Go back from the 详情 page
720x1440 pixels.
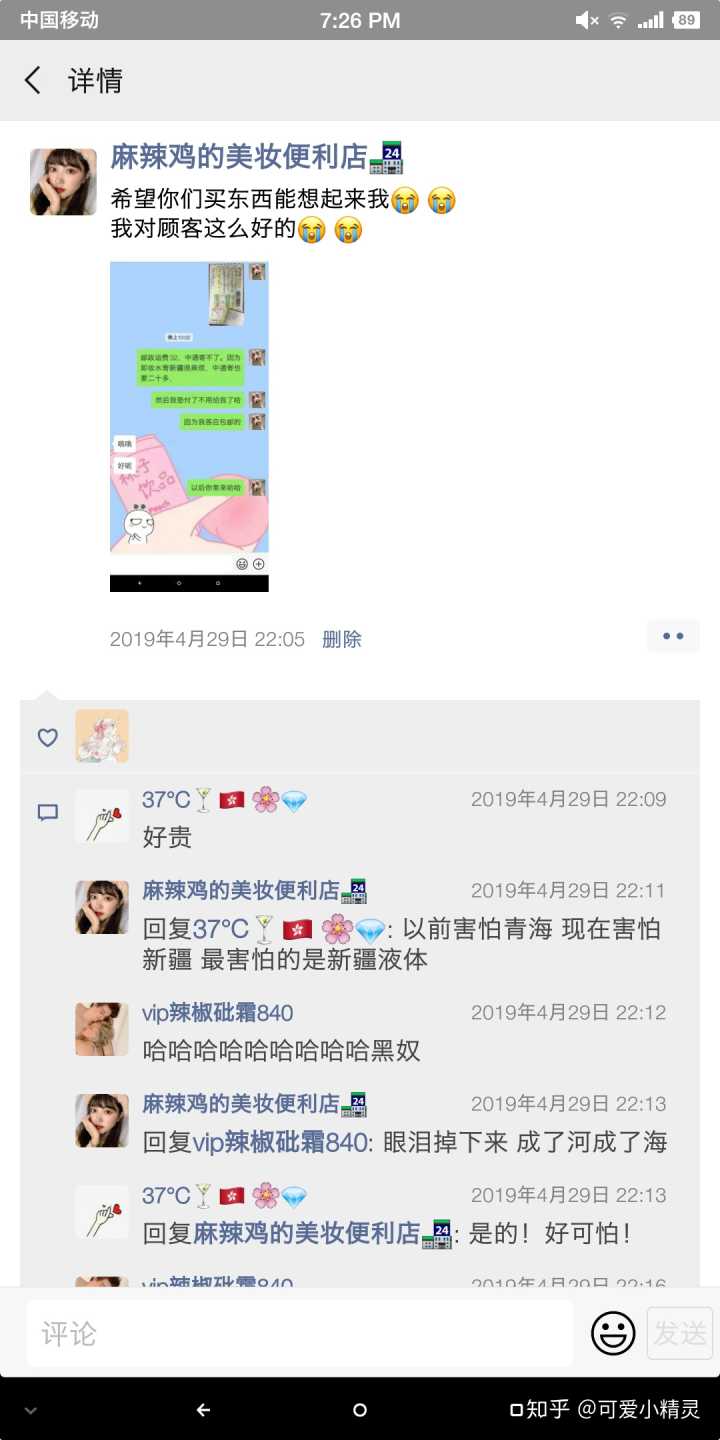point(33,81)
